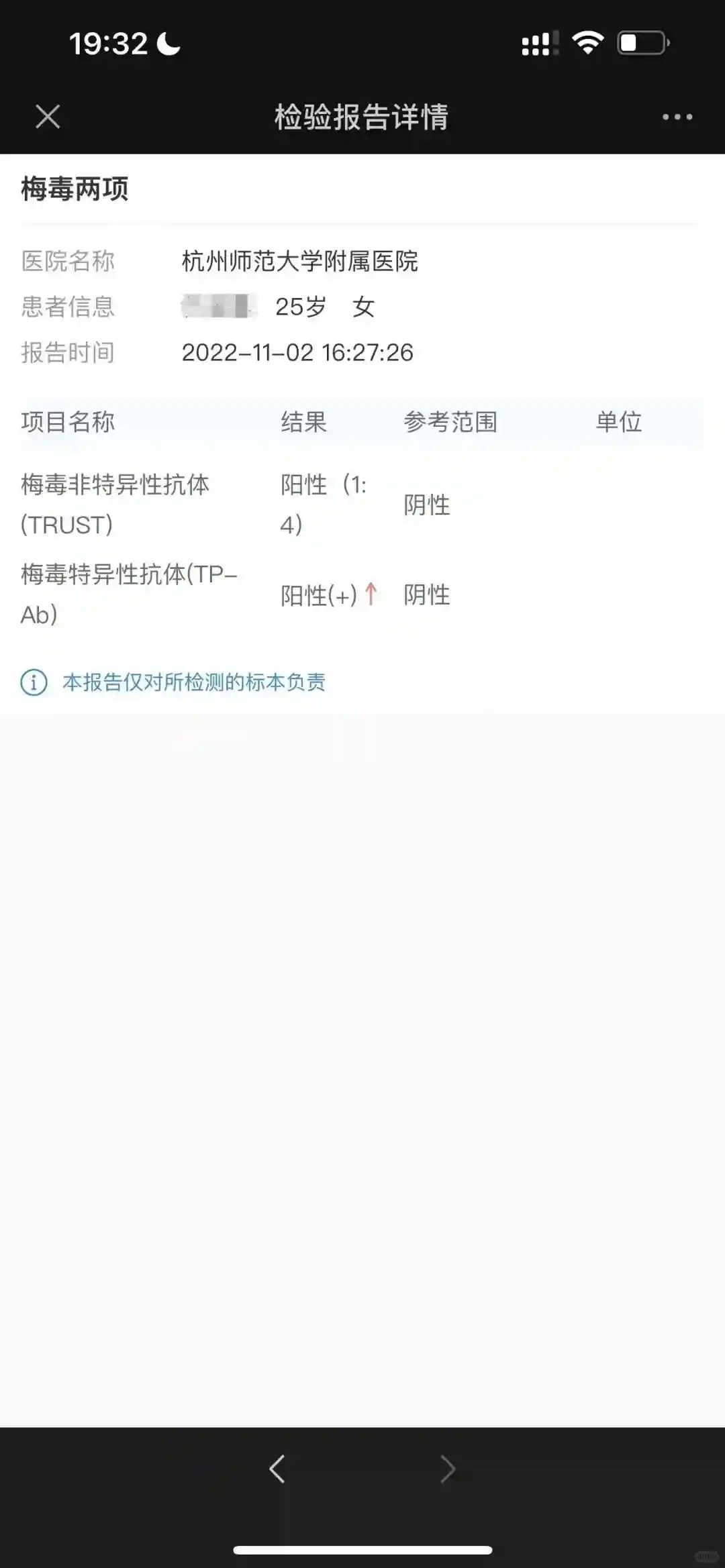Go back to the previous web page

(x=277, y=1469)
